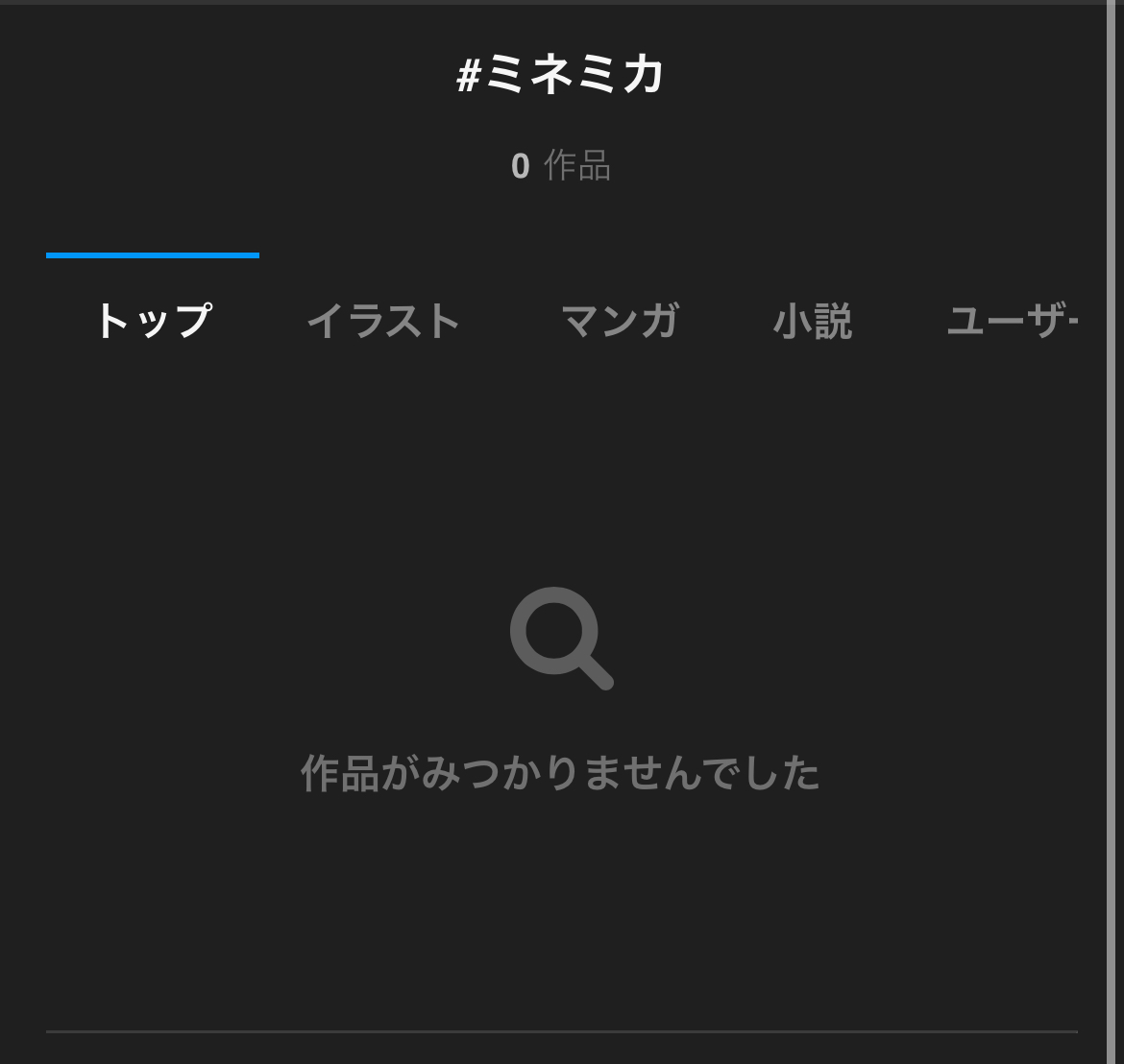Screen dimensions: 1124x1064
Task: Open the マンガ tab
Action: [620, 321]
